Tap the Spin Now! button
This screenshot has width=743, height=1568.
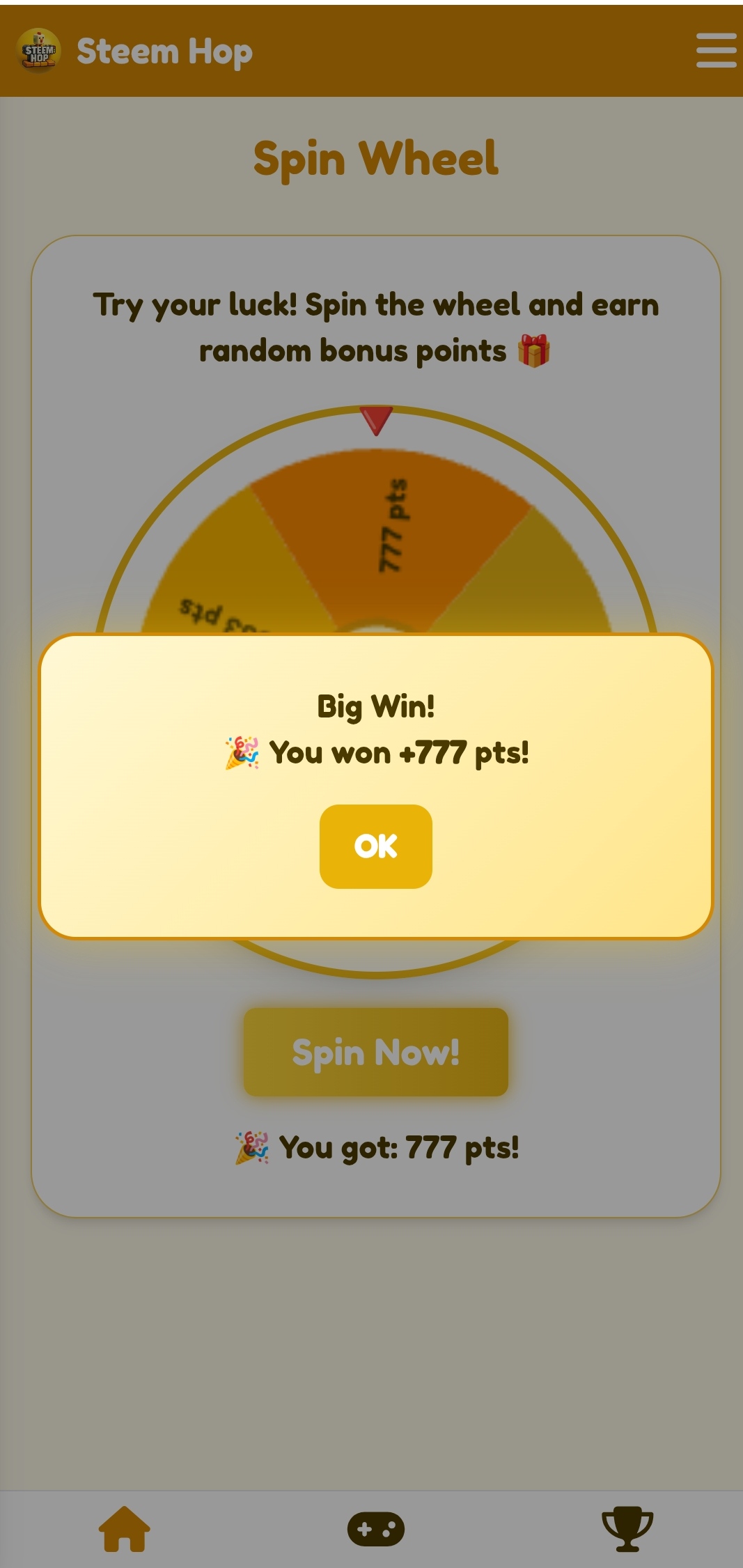(375, 1052)
